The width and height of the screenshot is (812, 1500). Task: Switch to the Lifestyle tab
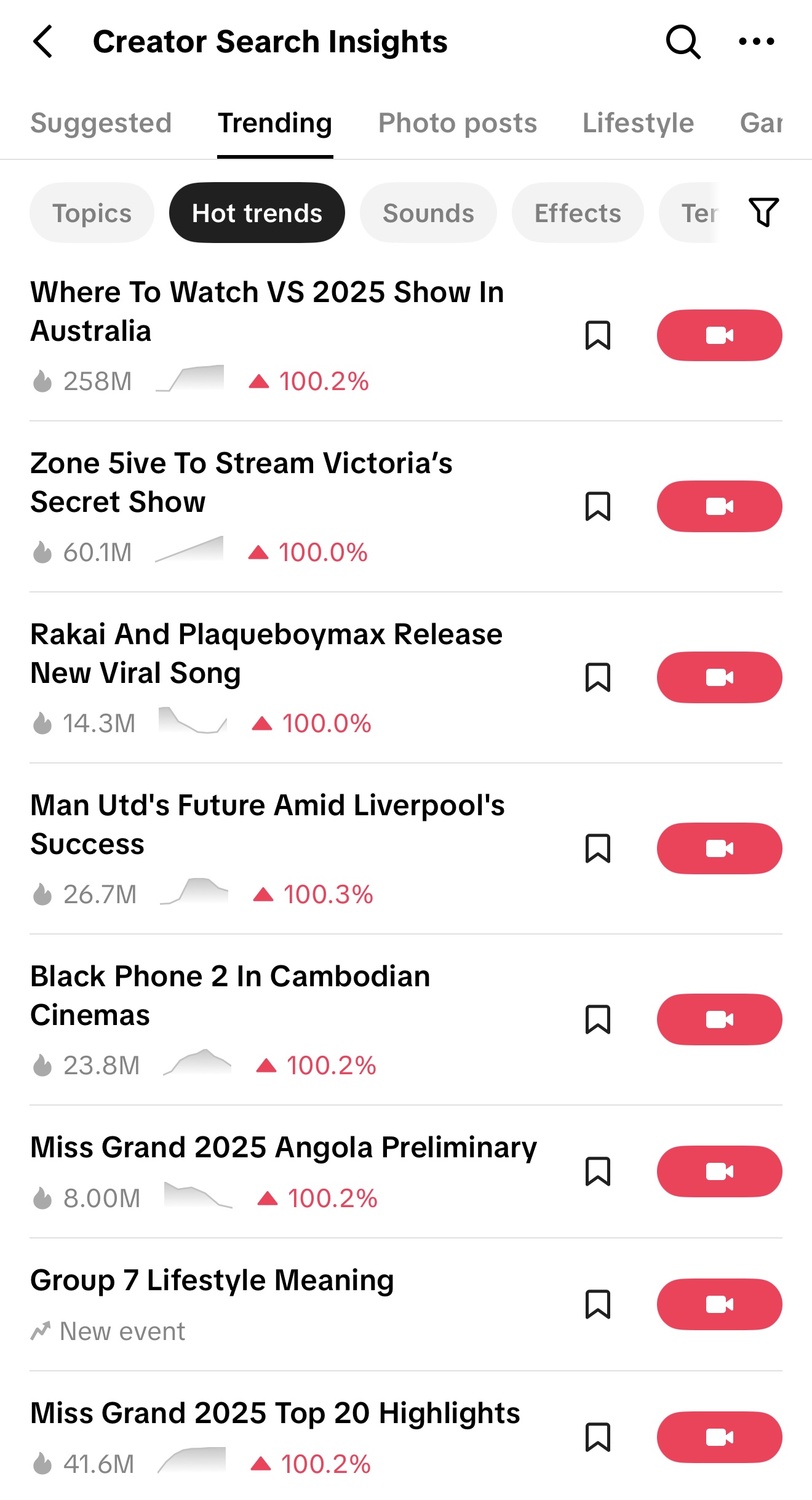[x=638, y=123]
